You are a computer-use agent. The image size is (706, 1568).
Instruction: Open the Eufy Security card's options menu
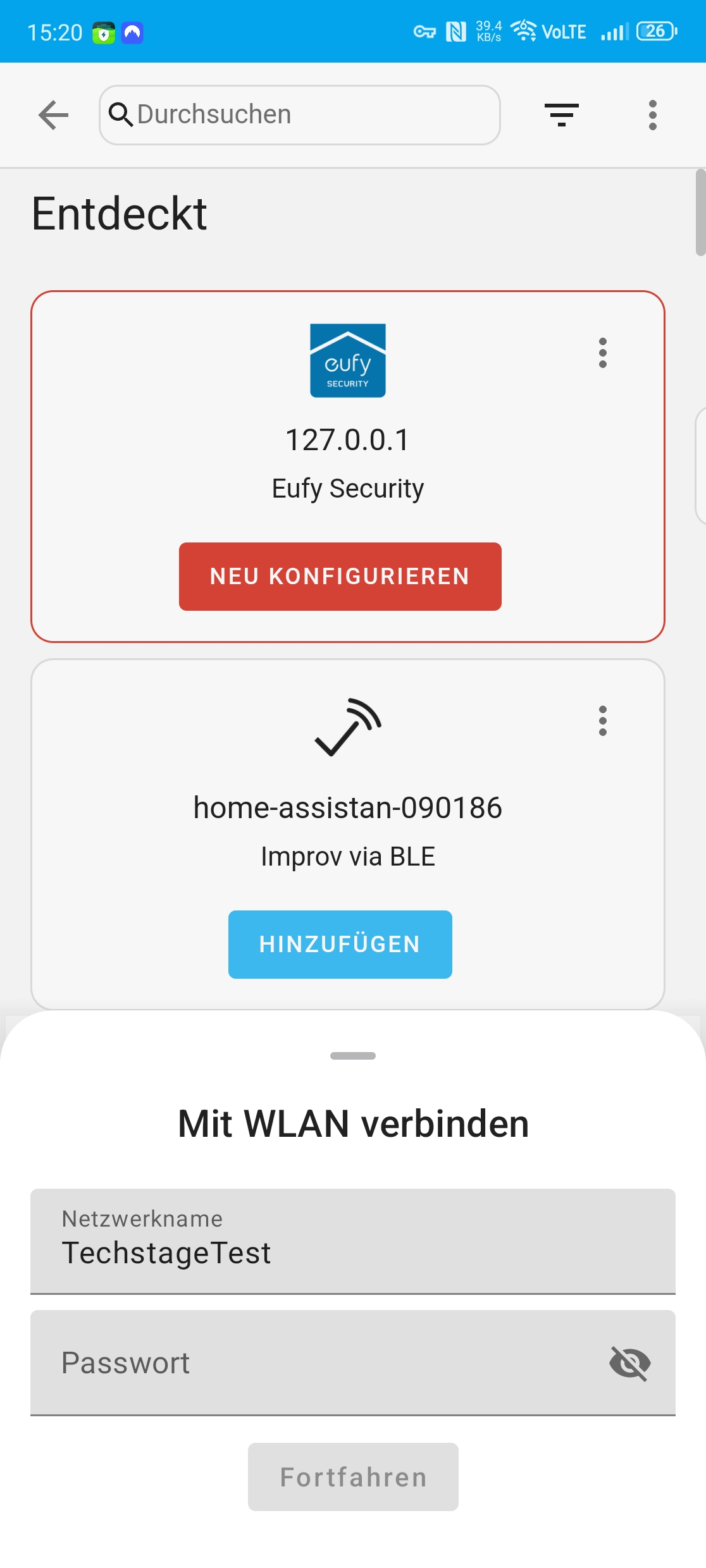click(x=602, y=353)
